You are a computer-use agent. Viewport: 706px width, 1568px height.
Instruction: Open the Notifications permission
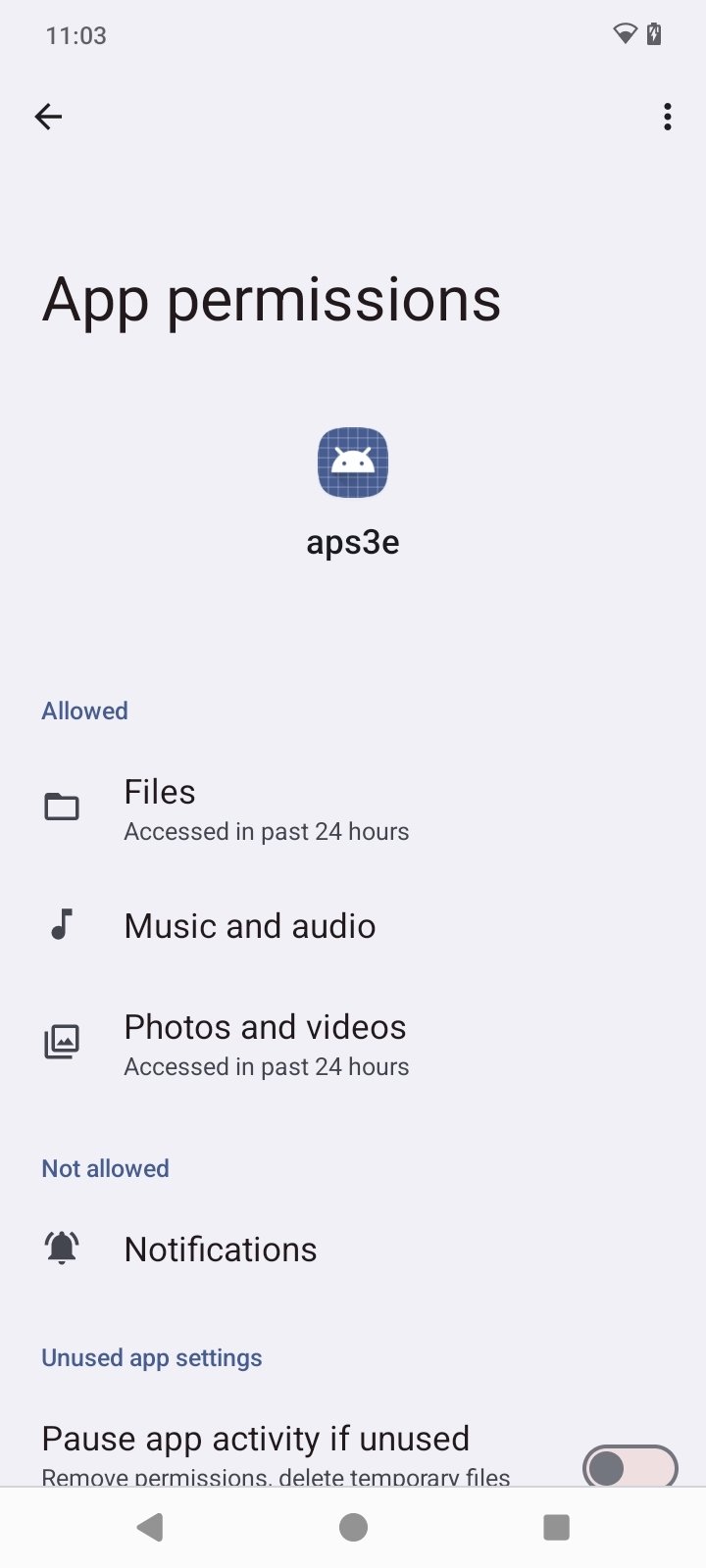(221, 1249)
